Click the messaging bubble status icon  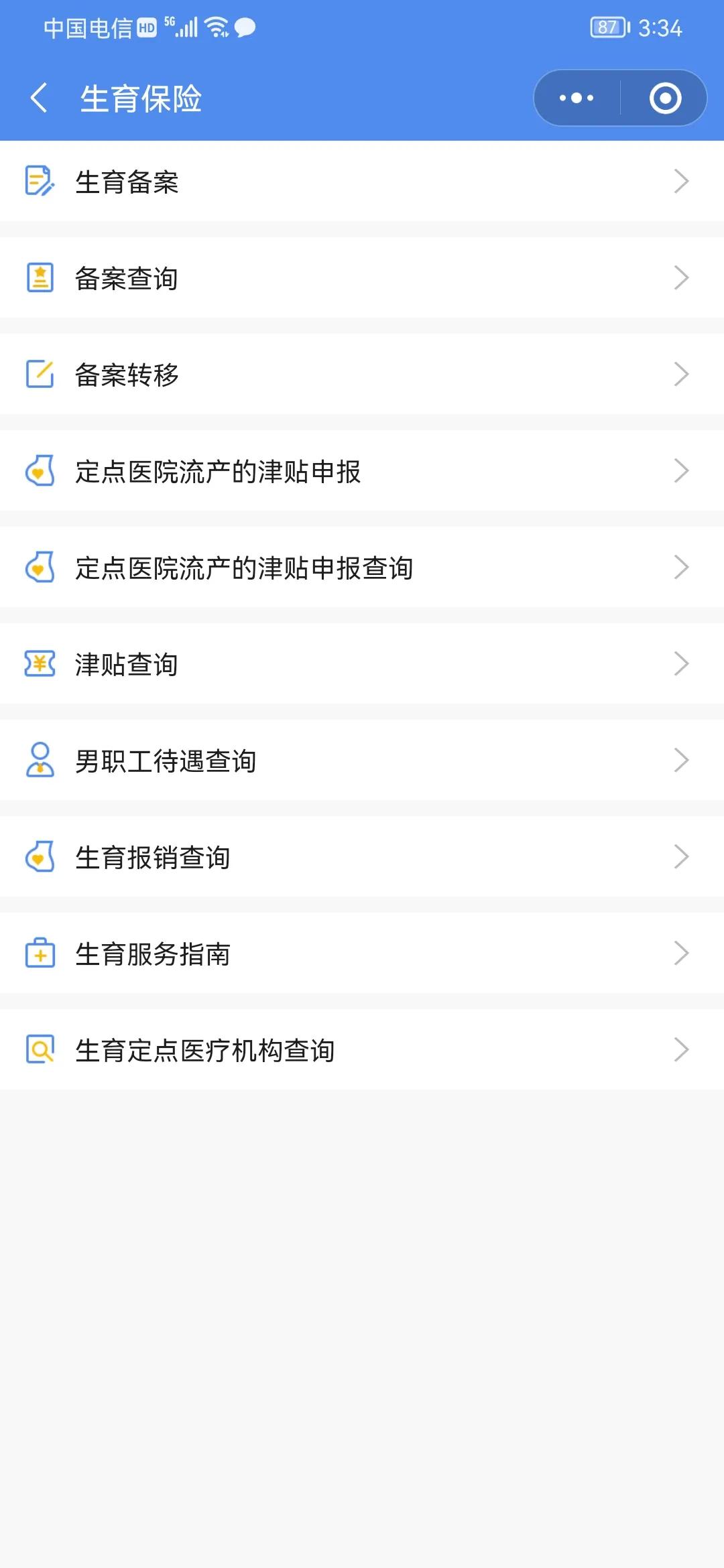tap(245, 28)
